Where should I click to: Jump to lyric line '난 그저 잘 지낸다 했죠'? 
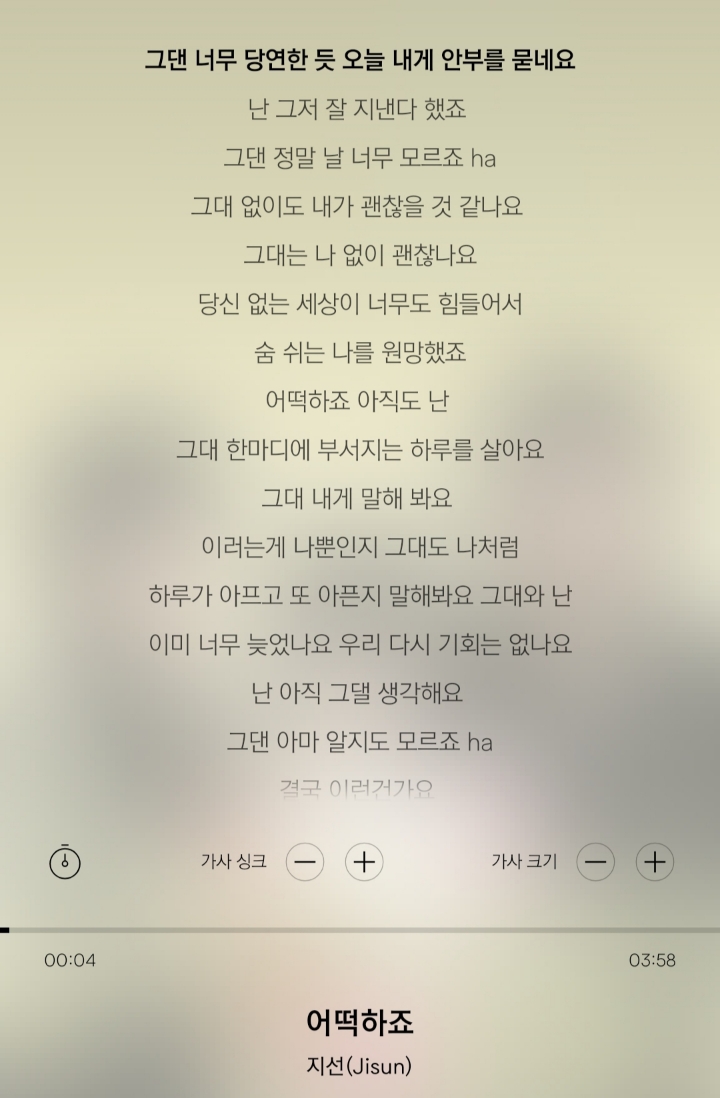tap(360, 108)
